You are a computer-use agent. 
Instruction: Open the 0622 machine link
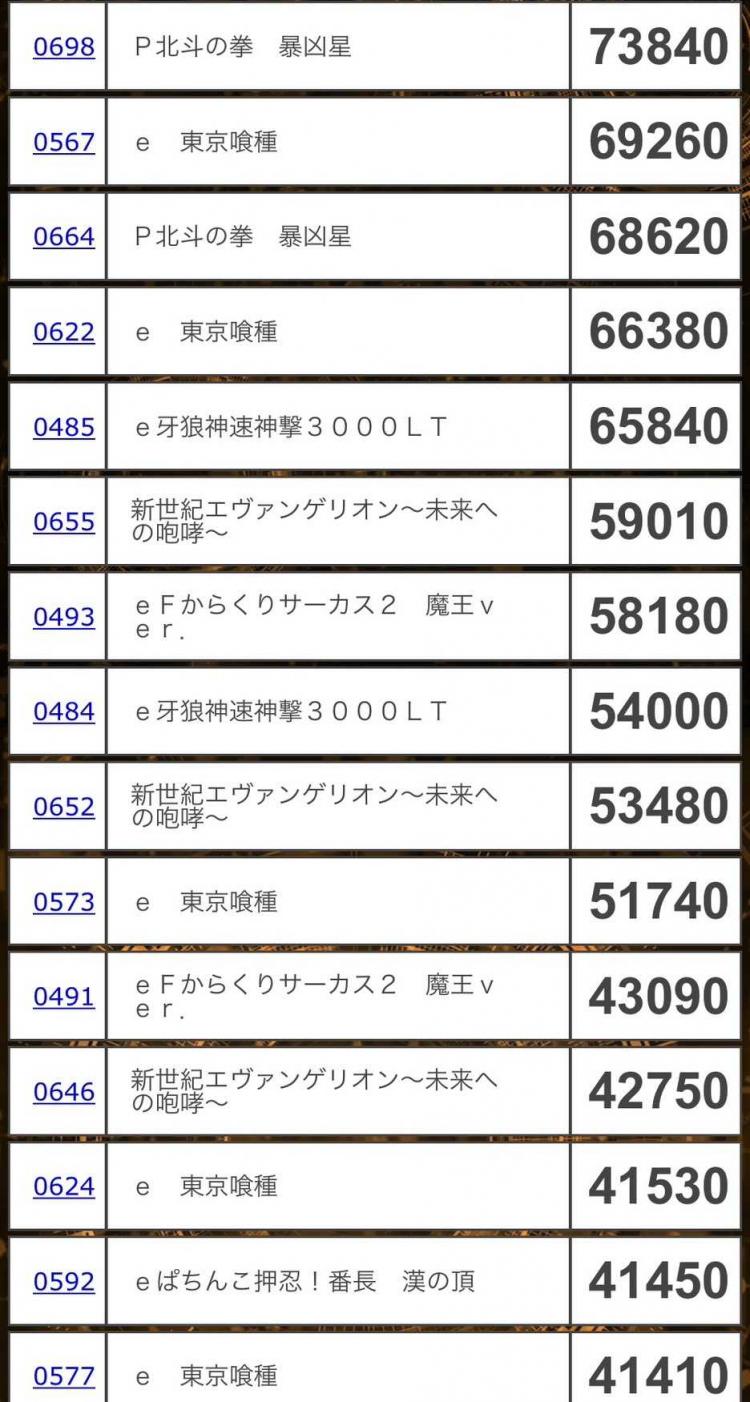[x=64, y=332]
